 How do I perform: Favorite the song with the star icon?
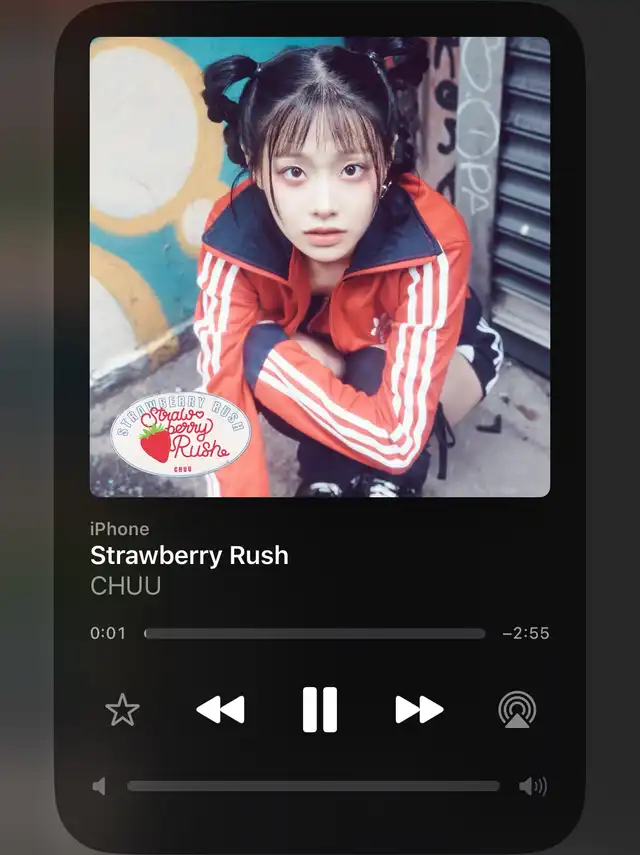[x=122, y=710]
